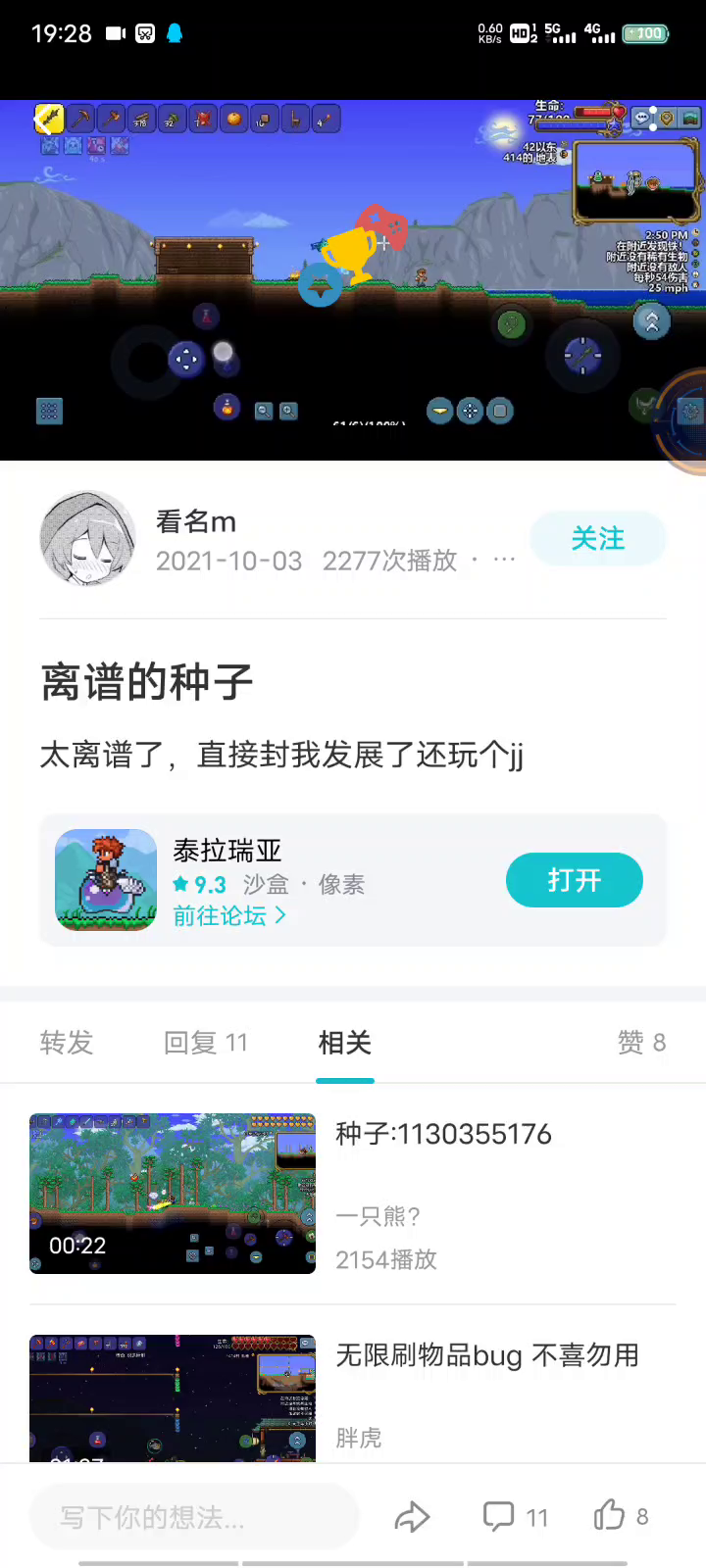View the 赞 list tab
The image size is (706, 1568).
pos(641,1043)
